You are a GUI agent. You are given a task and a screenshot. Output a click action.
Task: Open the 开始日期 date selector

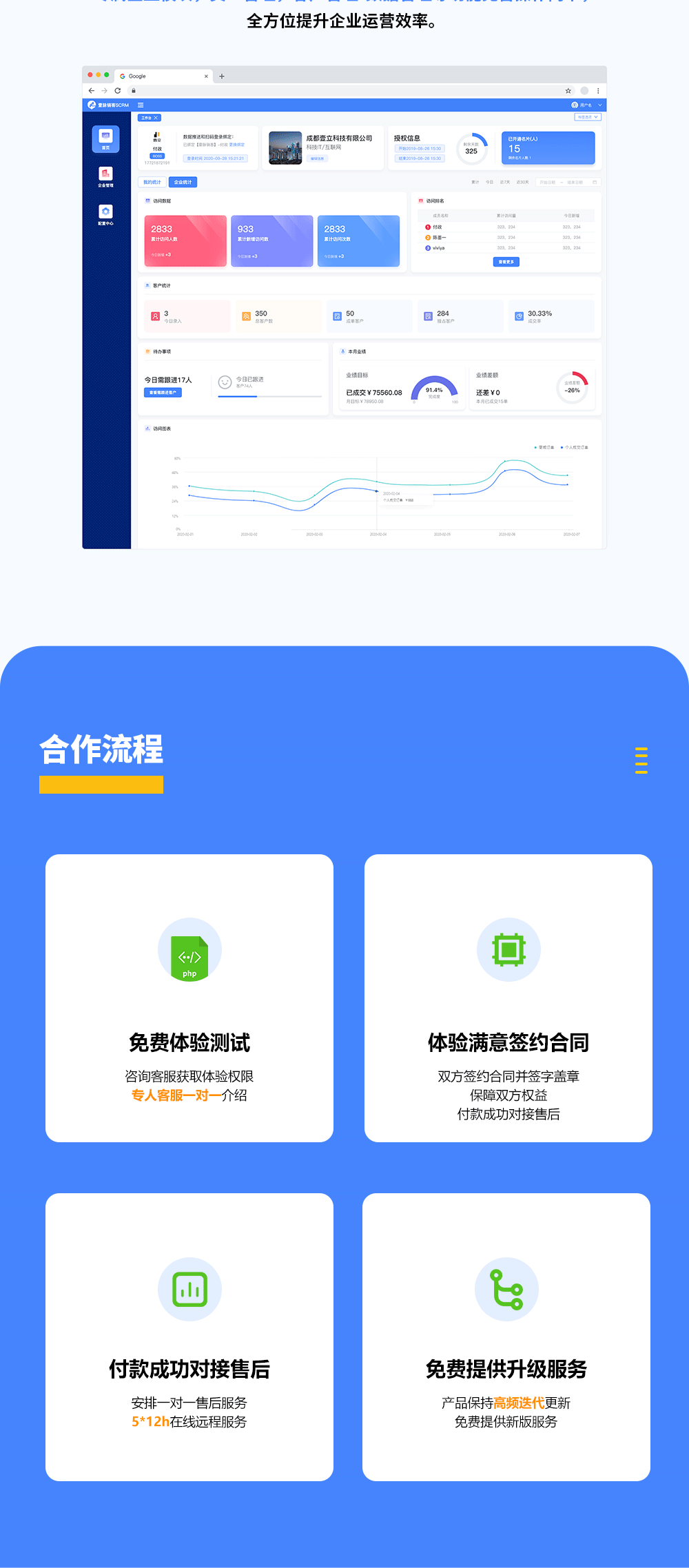[x=546, y=183]
